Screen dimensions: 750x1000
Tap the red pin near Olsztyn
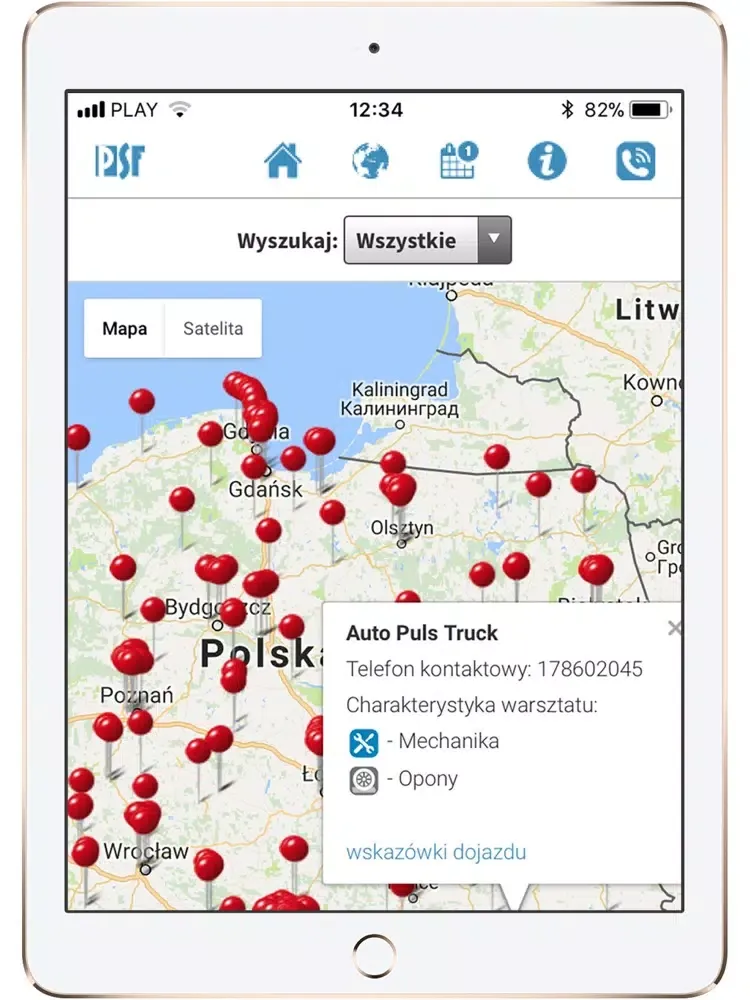coord(400,490)
